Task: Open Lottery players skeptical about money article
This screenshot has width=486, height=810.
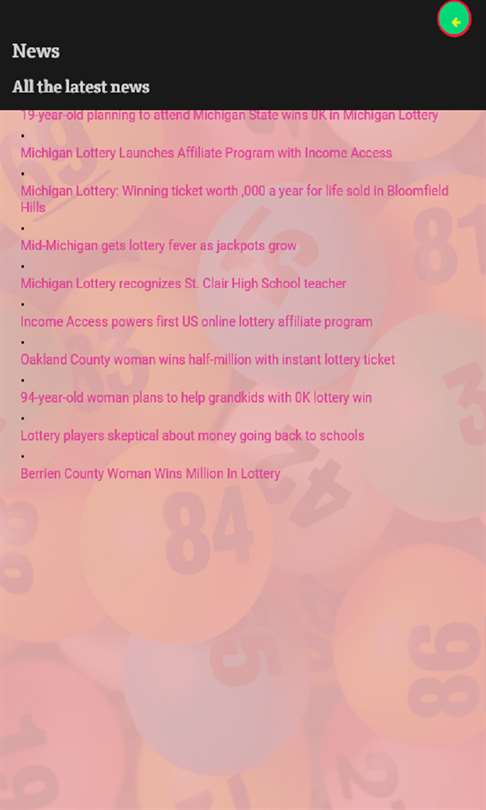Action: click(x=192, y=435)
